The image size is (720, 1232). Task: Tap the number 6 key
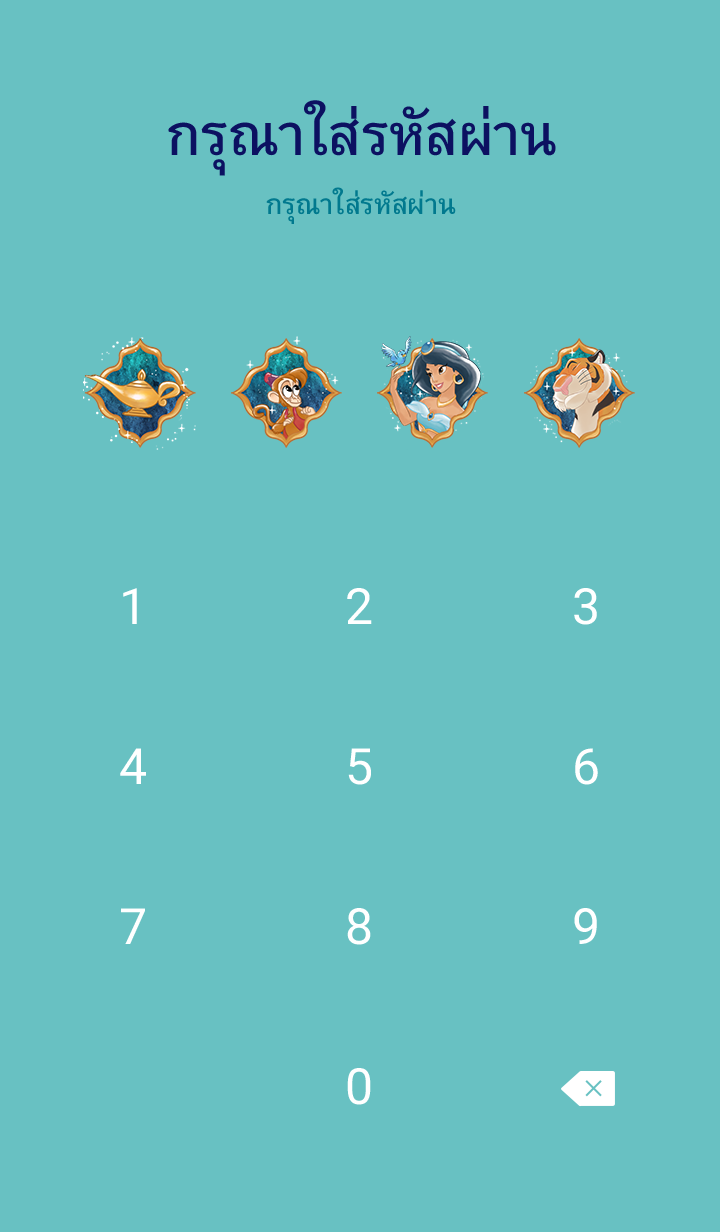tap(586, 767)
